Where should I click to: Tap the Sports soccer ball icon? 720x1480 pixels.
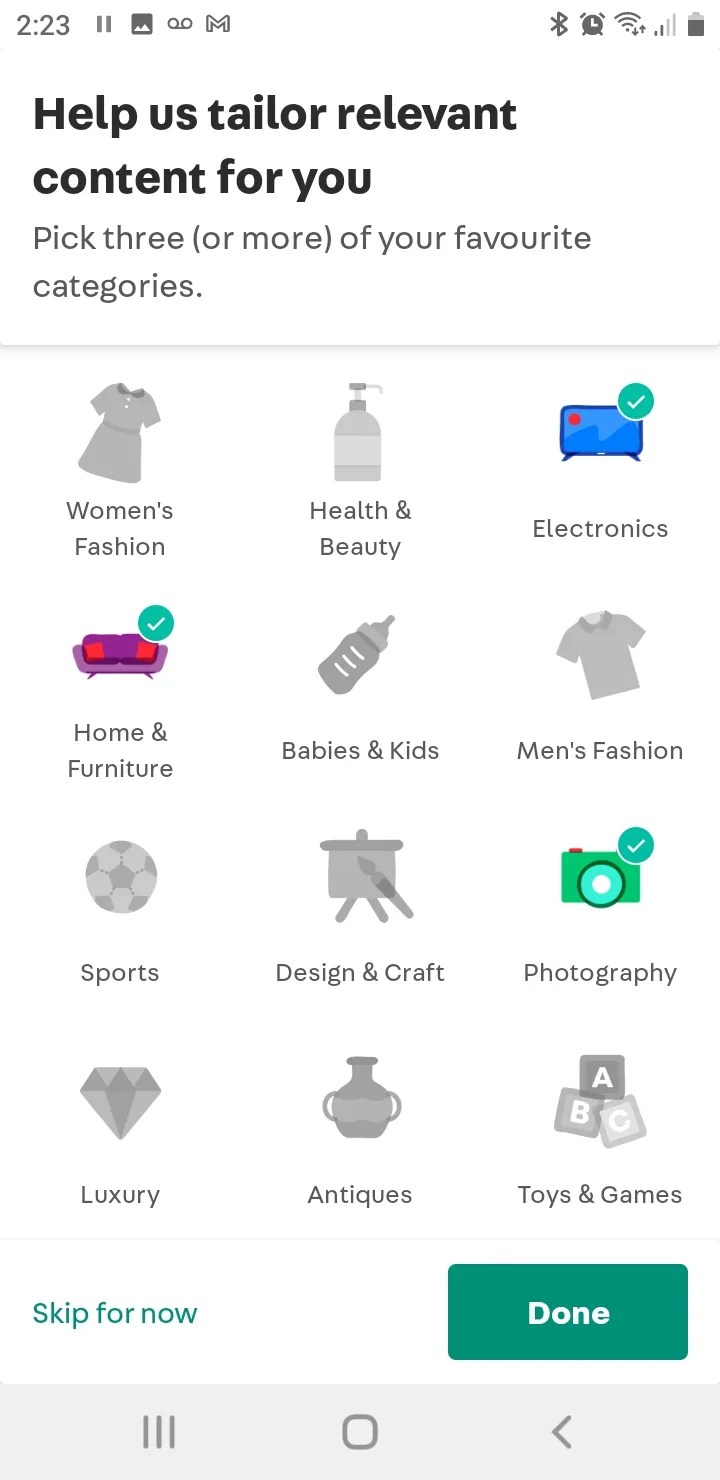click(x=120, y=877)
